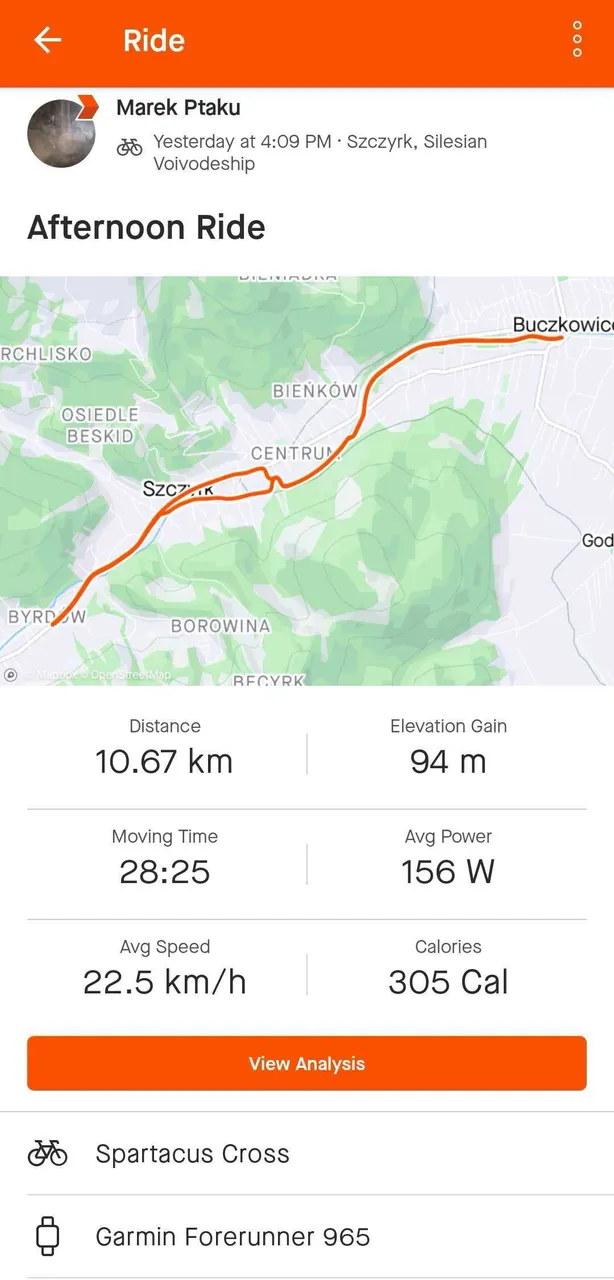
Task: Open the ride route map
Action: click(x=307, y=480)
